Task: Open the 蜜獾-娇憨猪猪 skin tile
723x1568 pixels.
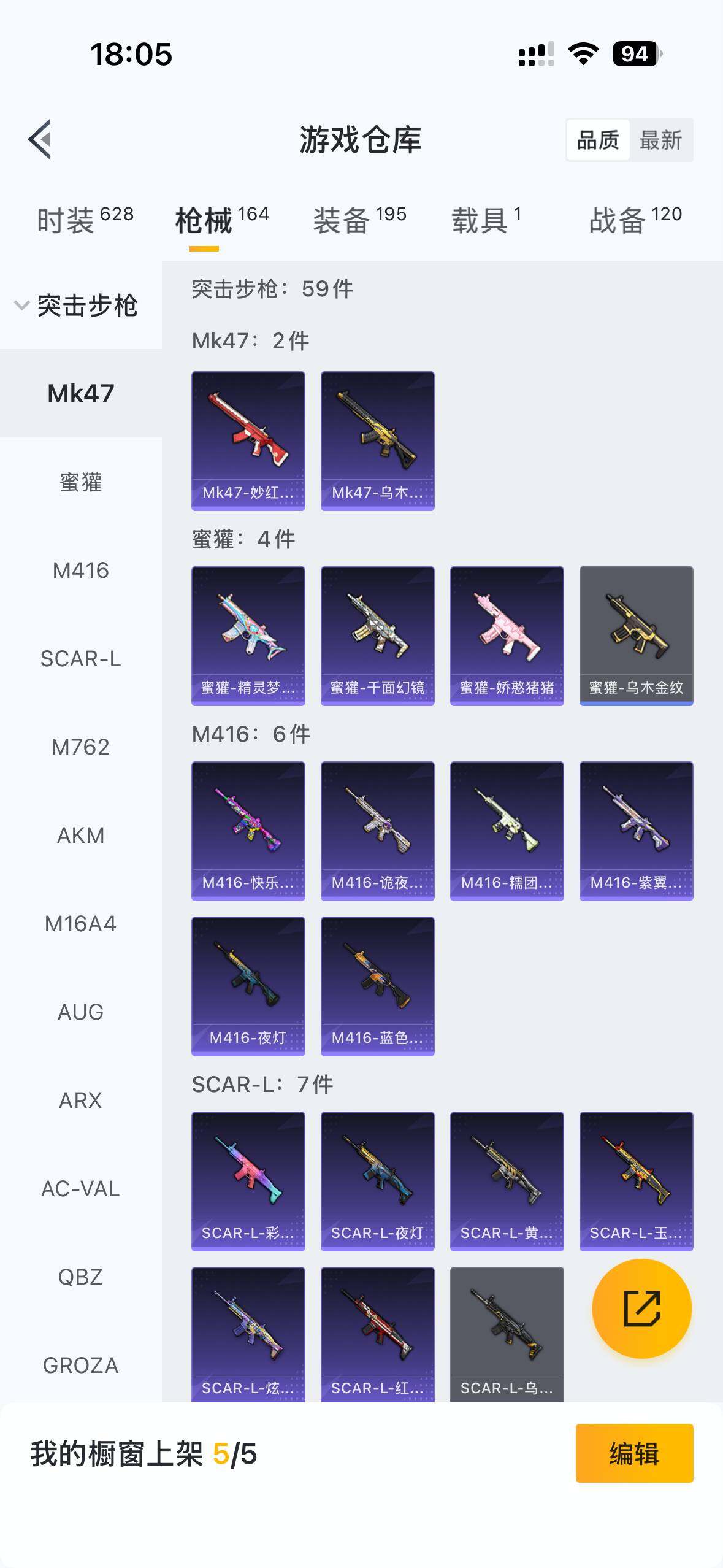Action: coord(507,636)
